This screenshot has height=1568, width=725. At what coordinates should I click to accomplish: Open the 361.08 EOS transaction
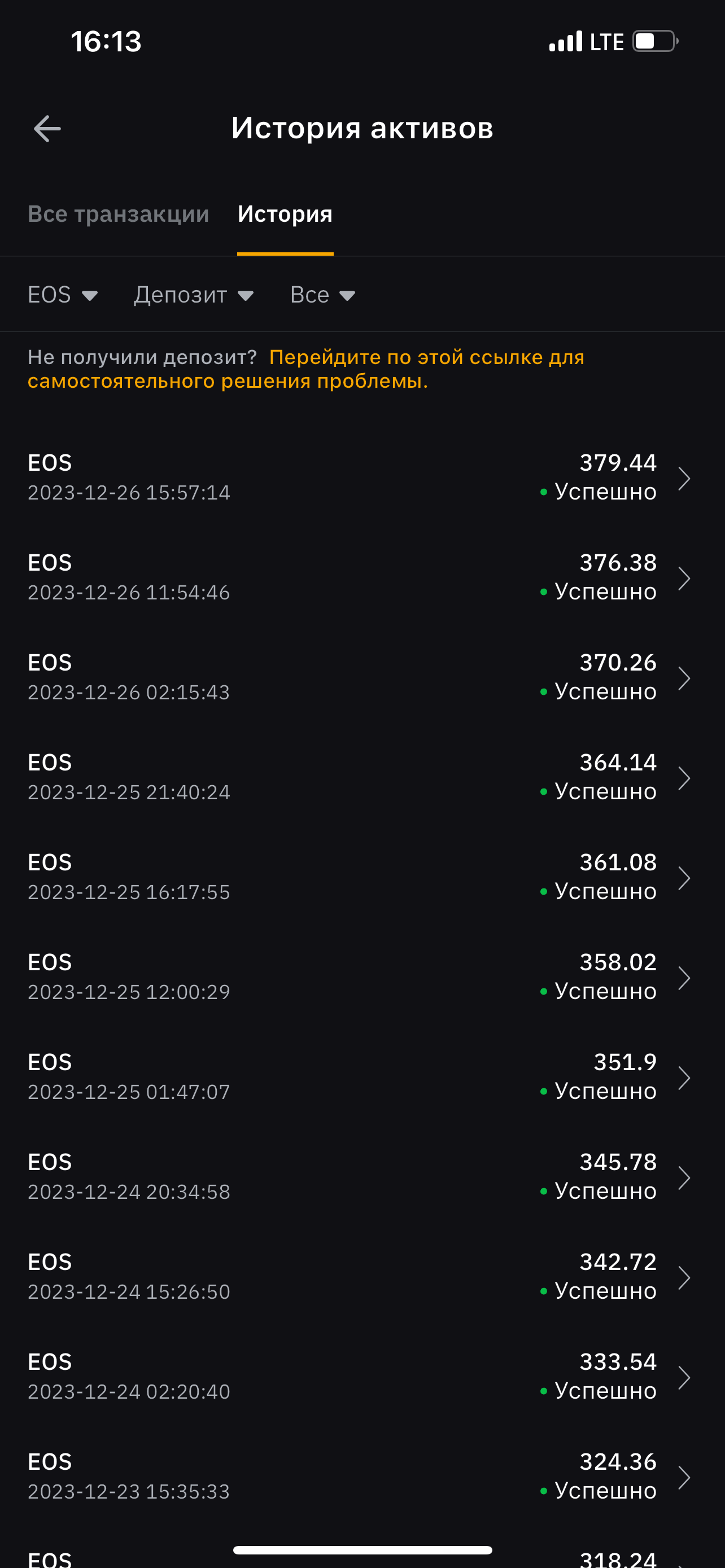(362, 877)
